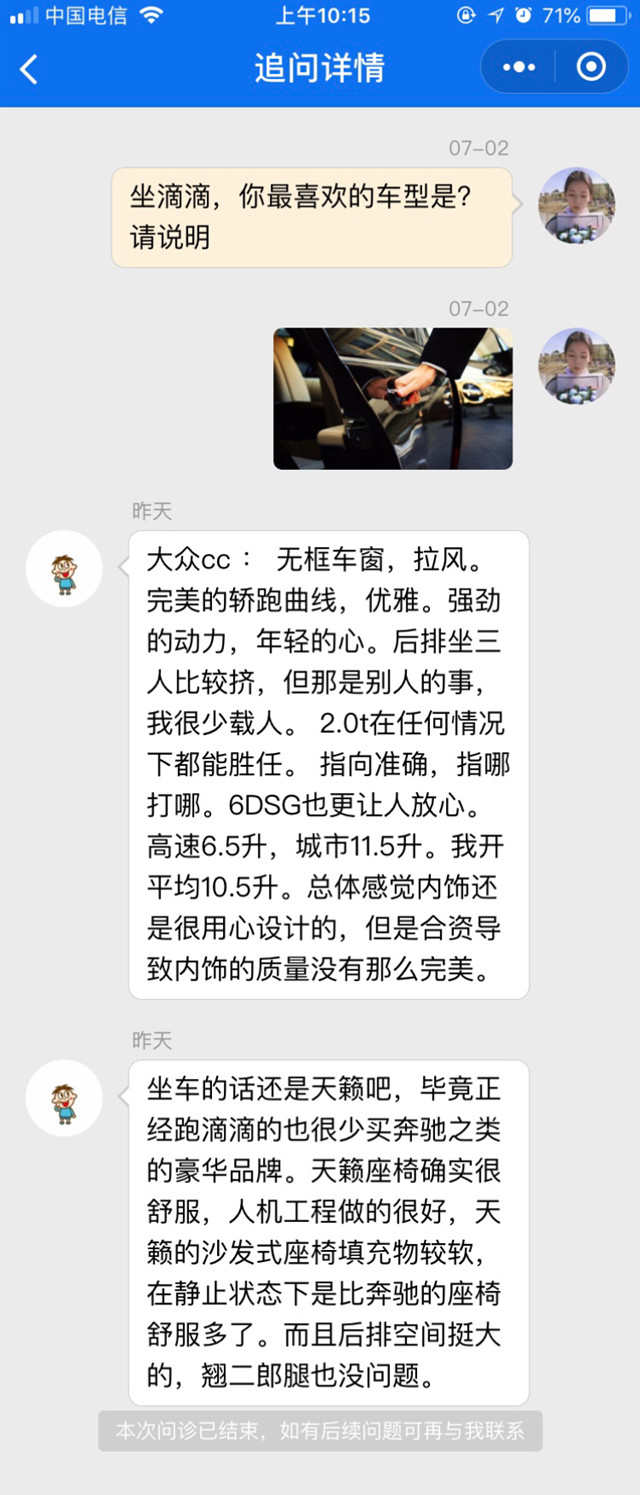
Task: Go back from 追问详情 page
Action: point(29,69)
